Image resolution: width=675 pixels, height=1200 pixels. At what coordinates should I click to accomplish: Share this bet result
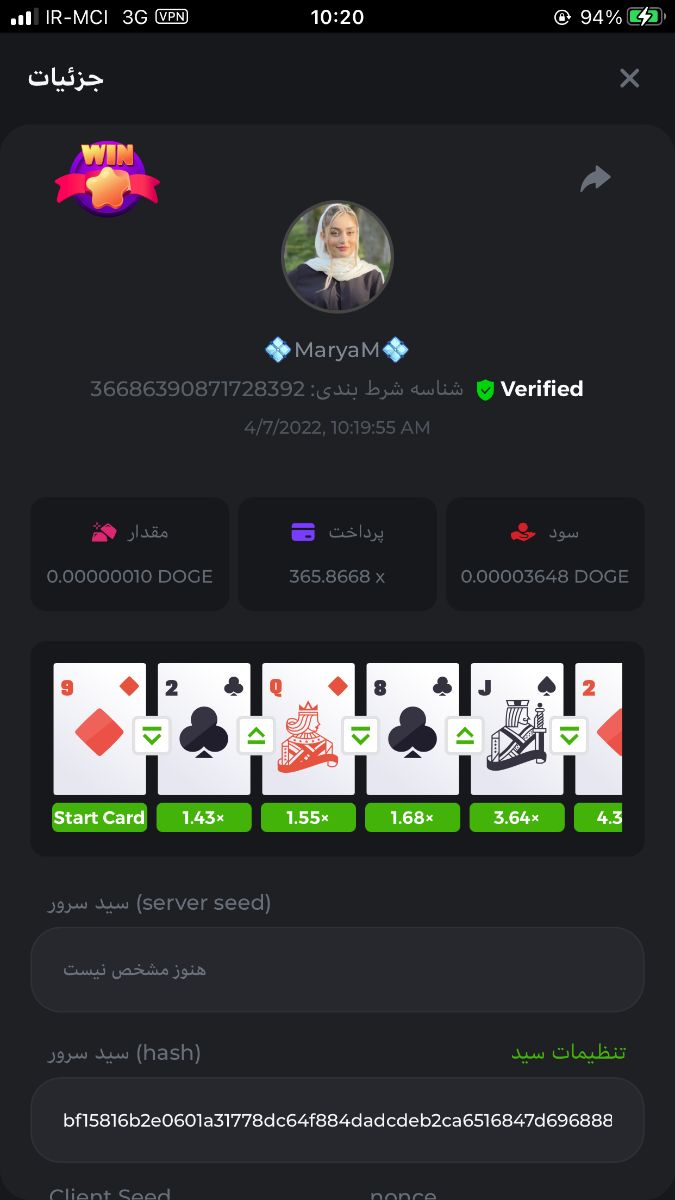pos(595,179)
